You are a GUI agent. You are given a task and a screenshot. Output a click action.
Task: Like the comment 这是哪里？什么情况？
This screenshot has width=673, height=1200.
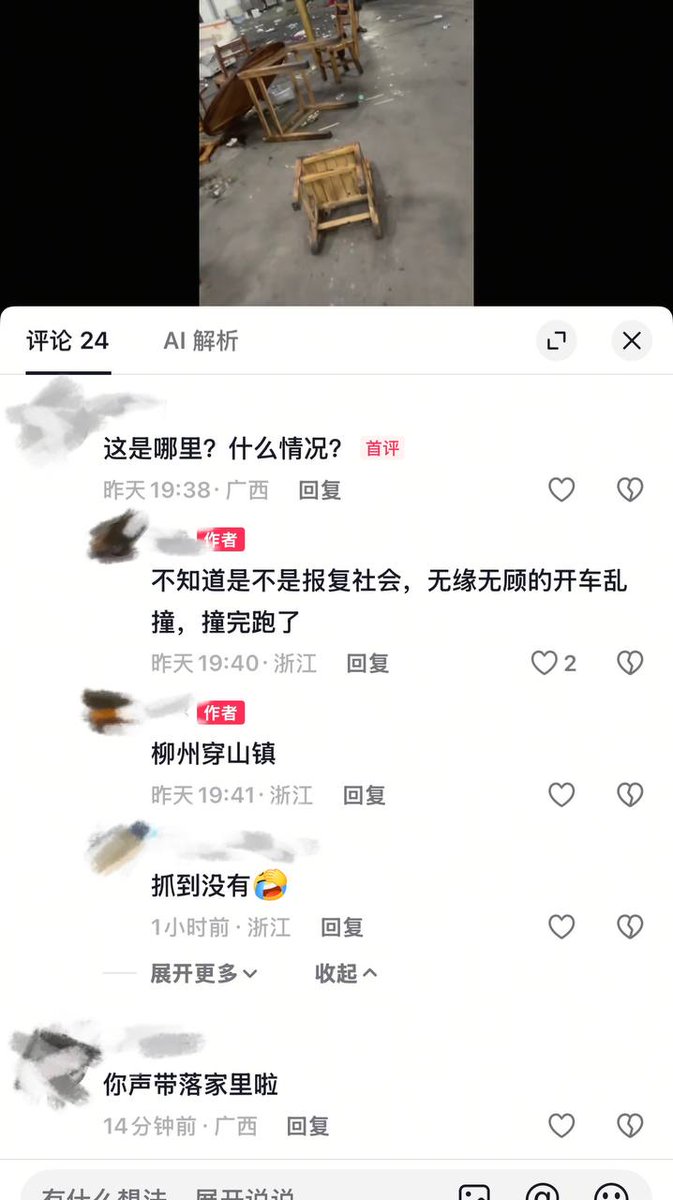[562, 490]
